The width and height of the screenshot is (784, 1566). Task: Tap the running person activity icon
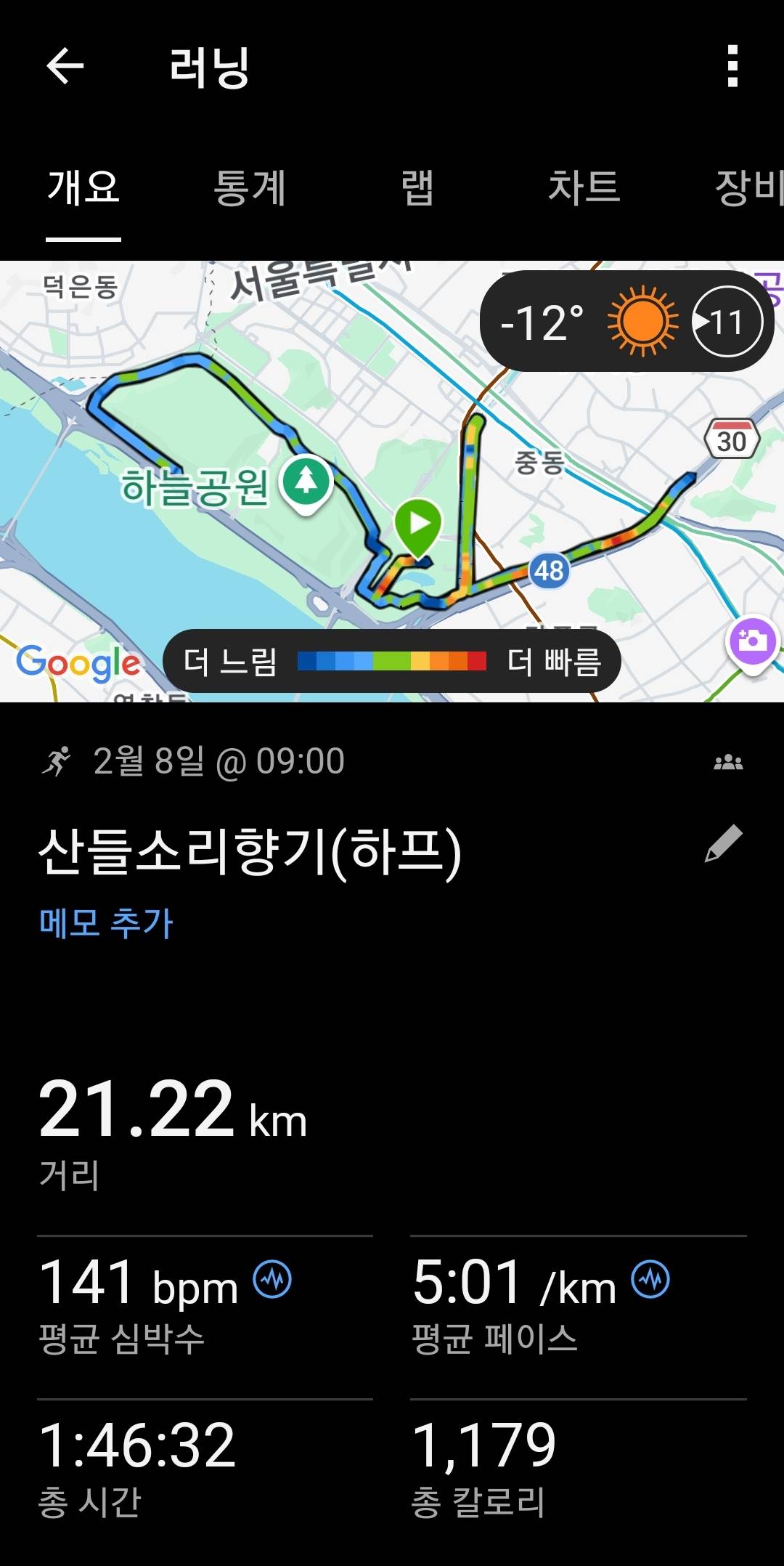(58, 761)
